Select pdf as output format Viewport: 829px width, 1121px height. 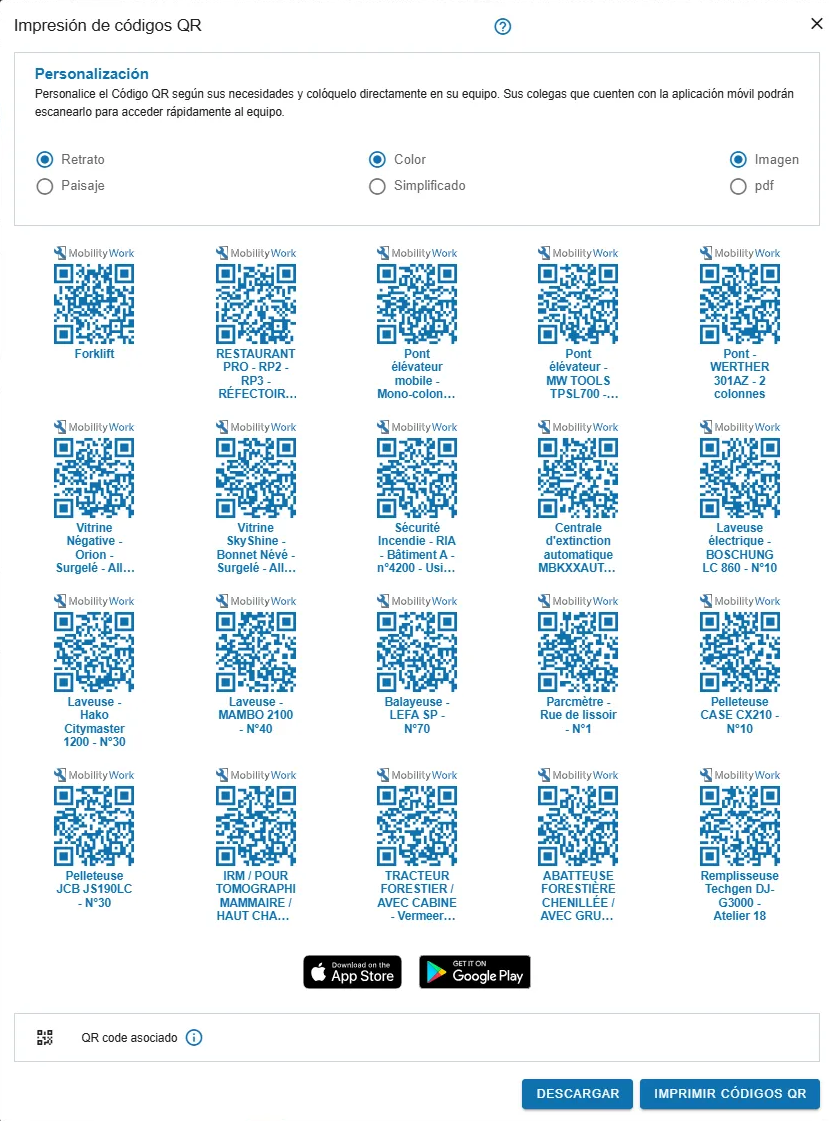point(738,186)
